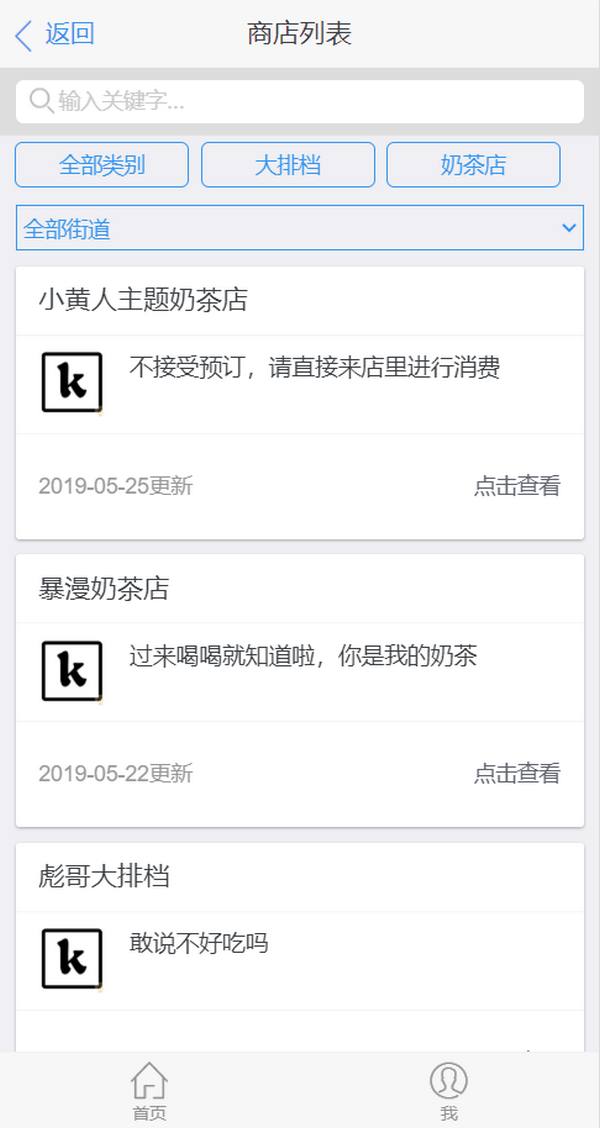Filter shops by 大排档
The height and width of the screenshot is (1128, 600).
click(x=288, y=165)
